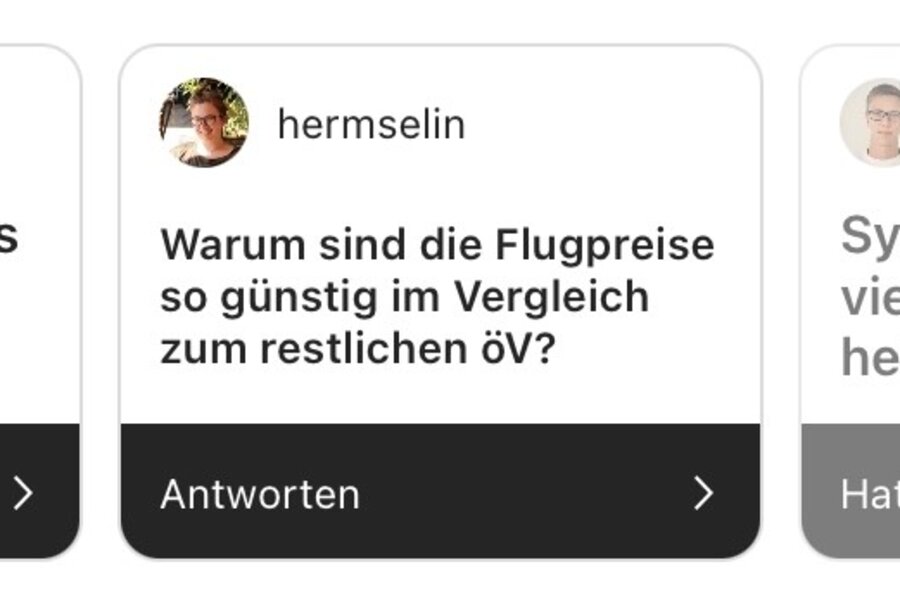Open hermselin's profile picture
This screenshot has height=600, width=900.
203,123
